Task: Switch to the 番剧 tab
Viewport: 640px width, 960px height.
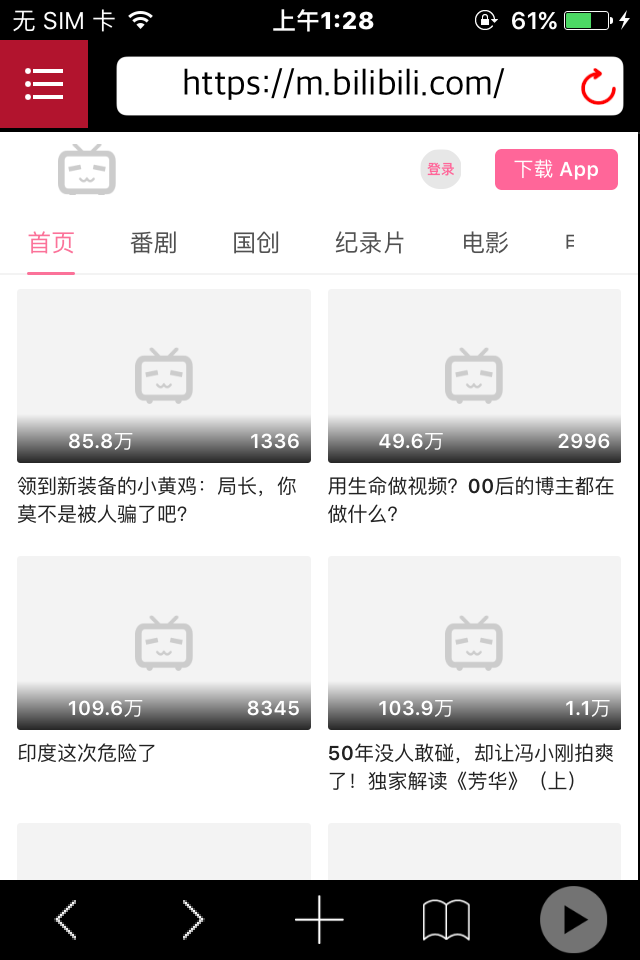Action: pos(153,243)
